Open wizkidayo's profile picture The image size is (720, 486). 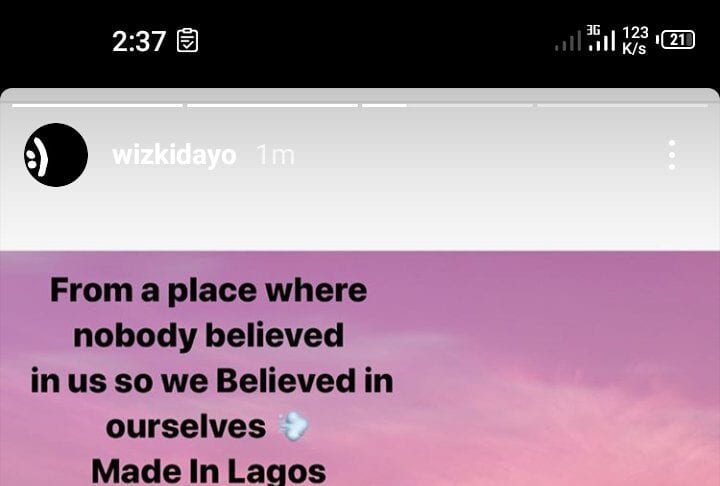pos(56,155)
